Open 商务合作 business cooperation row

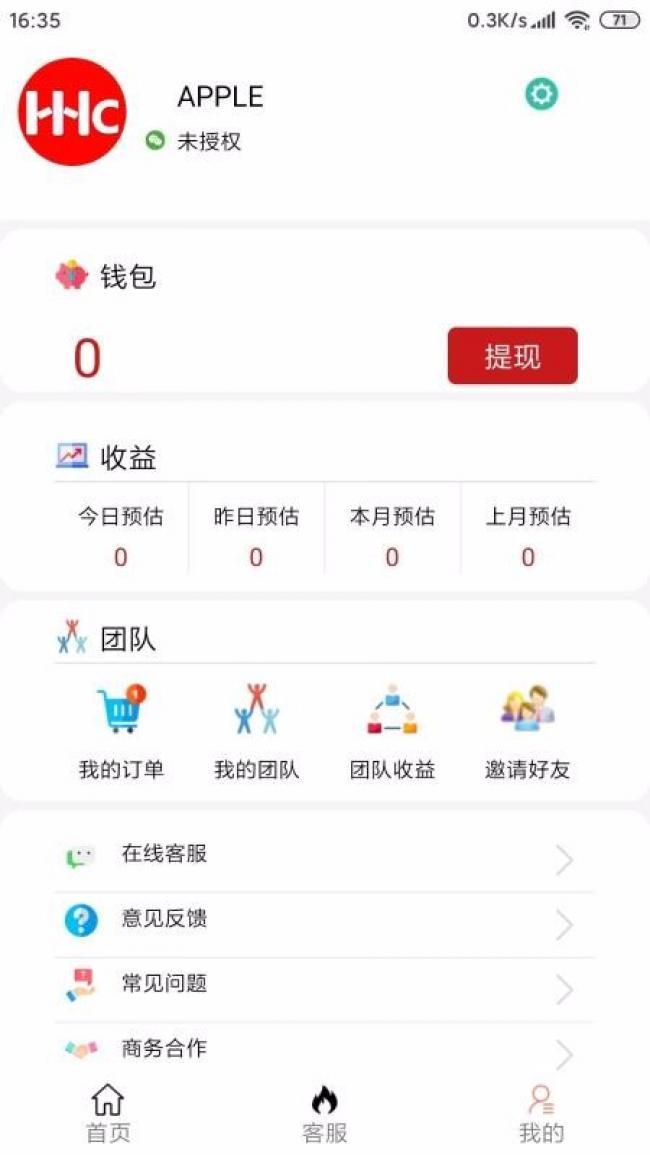[325, 1052]
